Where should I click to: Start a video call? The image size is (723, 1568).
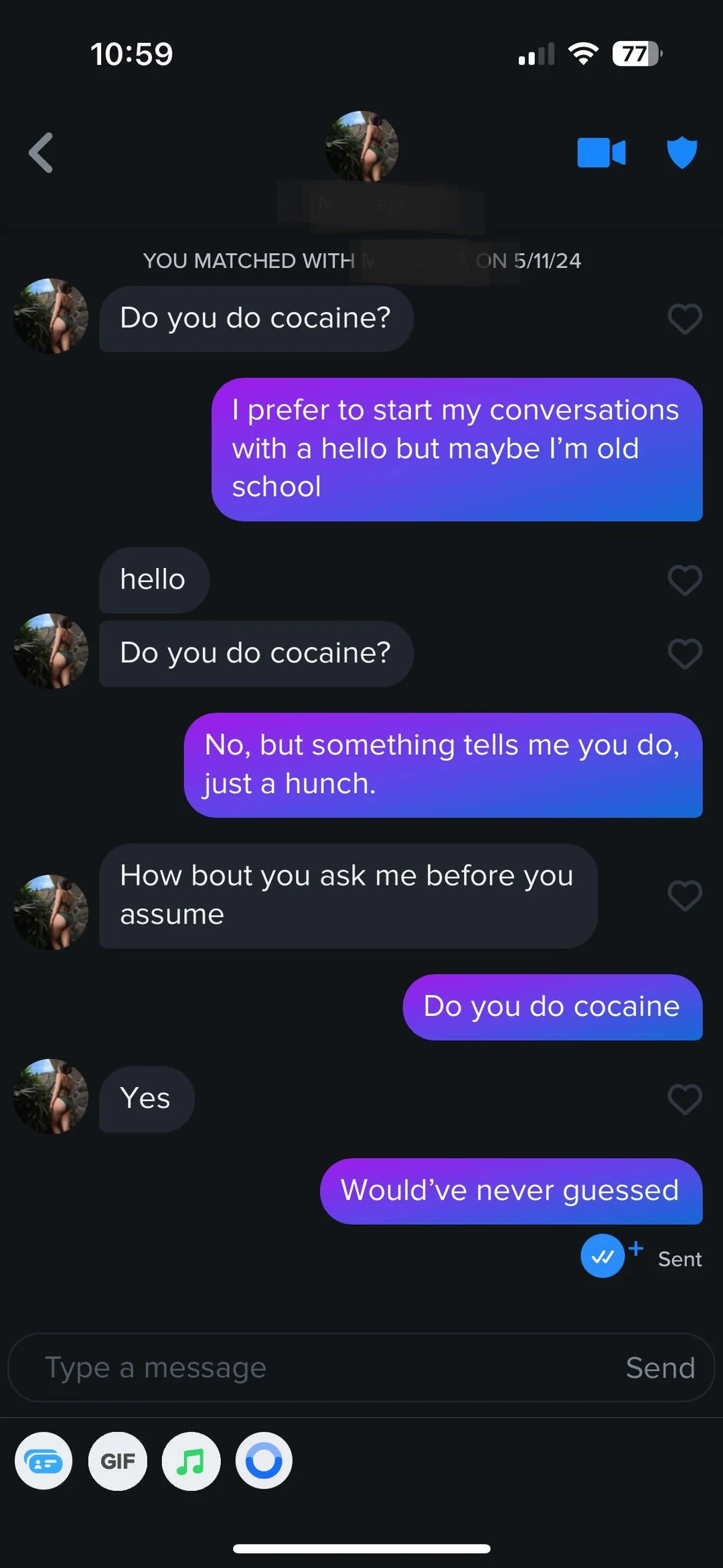pos(600,153)
